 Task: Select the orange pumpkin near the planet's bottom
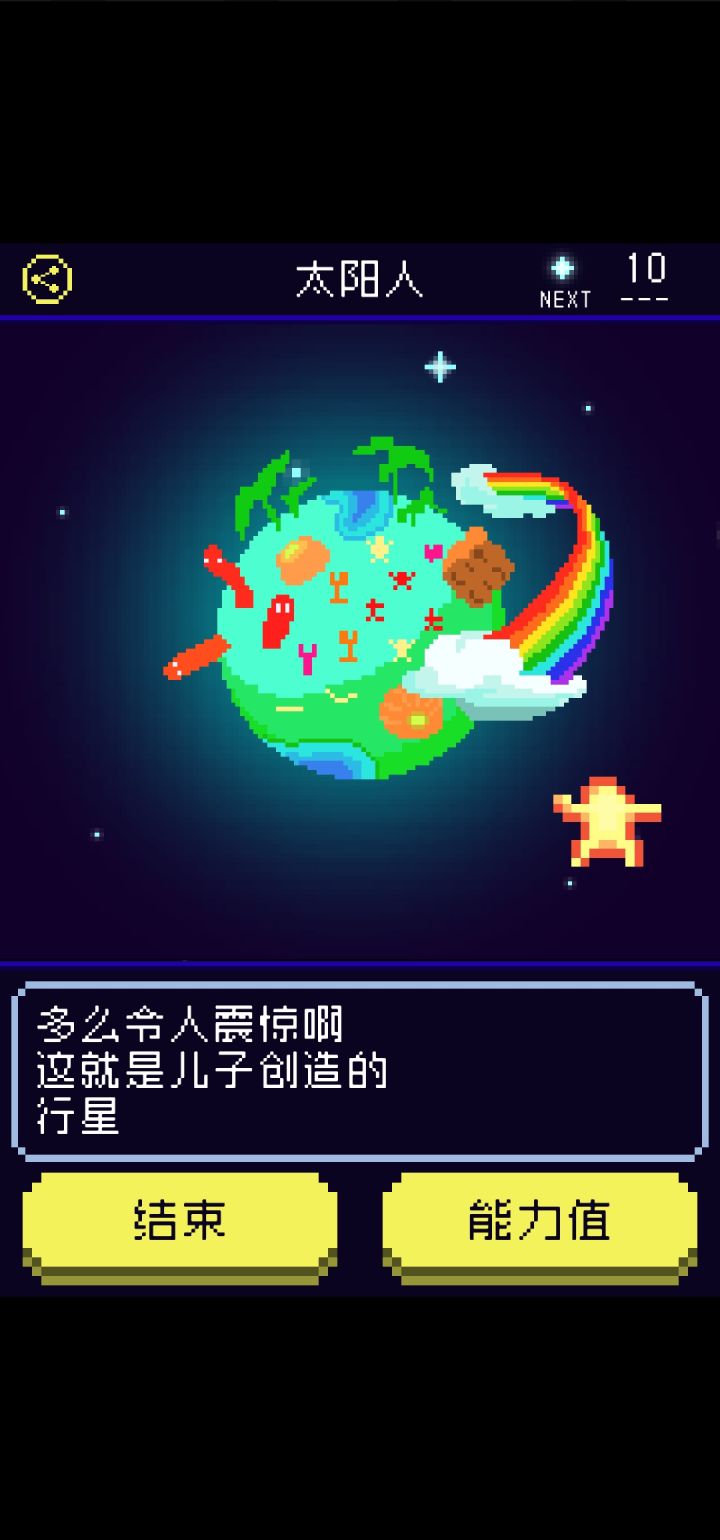410,712
